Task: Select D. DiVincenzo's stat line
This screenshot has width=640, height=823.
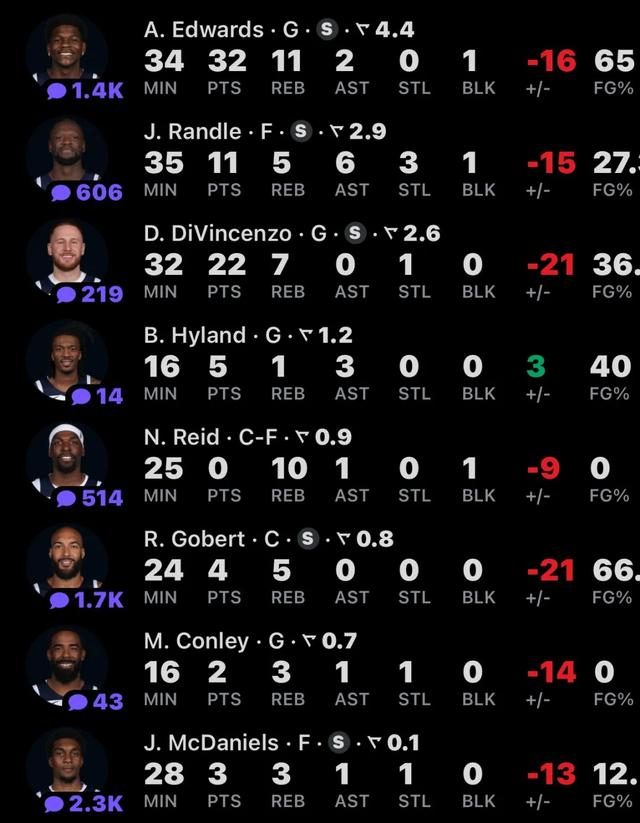Action: (x=380, y=265)
